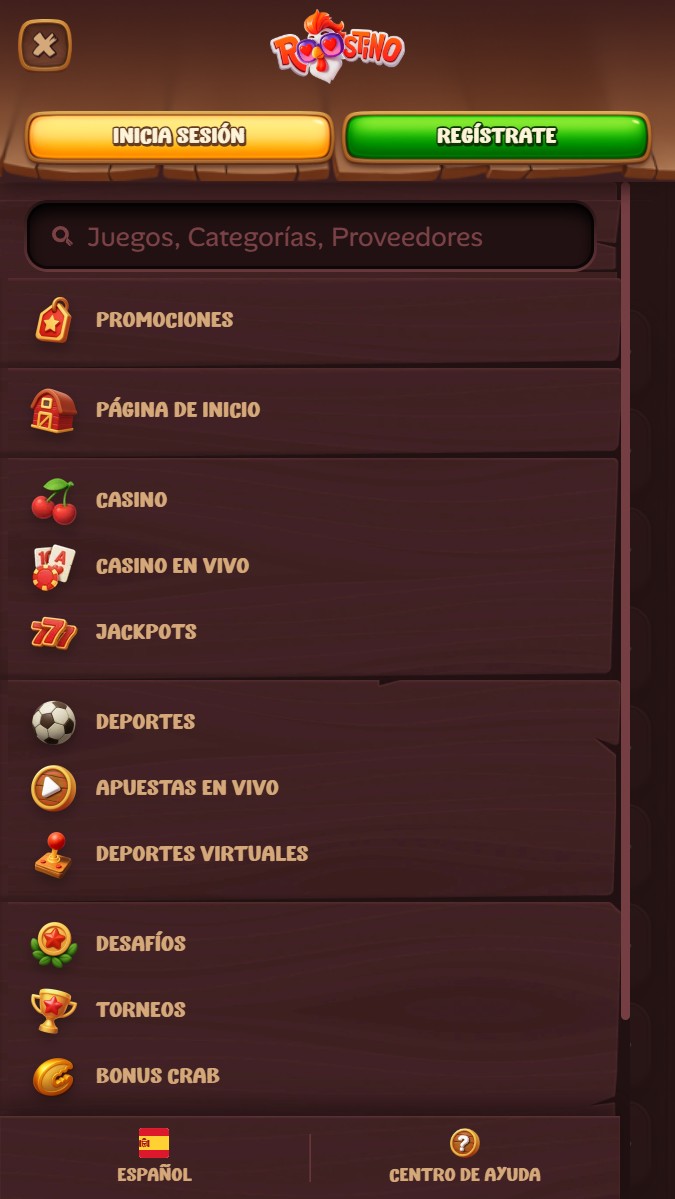Viewport: 675px width, 1199px height.
Task: Change language from Español
Action: [154, 1157]
